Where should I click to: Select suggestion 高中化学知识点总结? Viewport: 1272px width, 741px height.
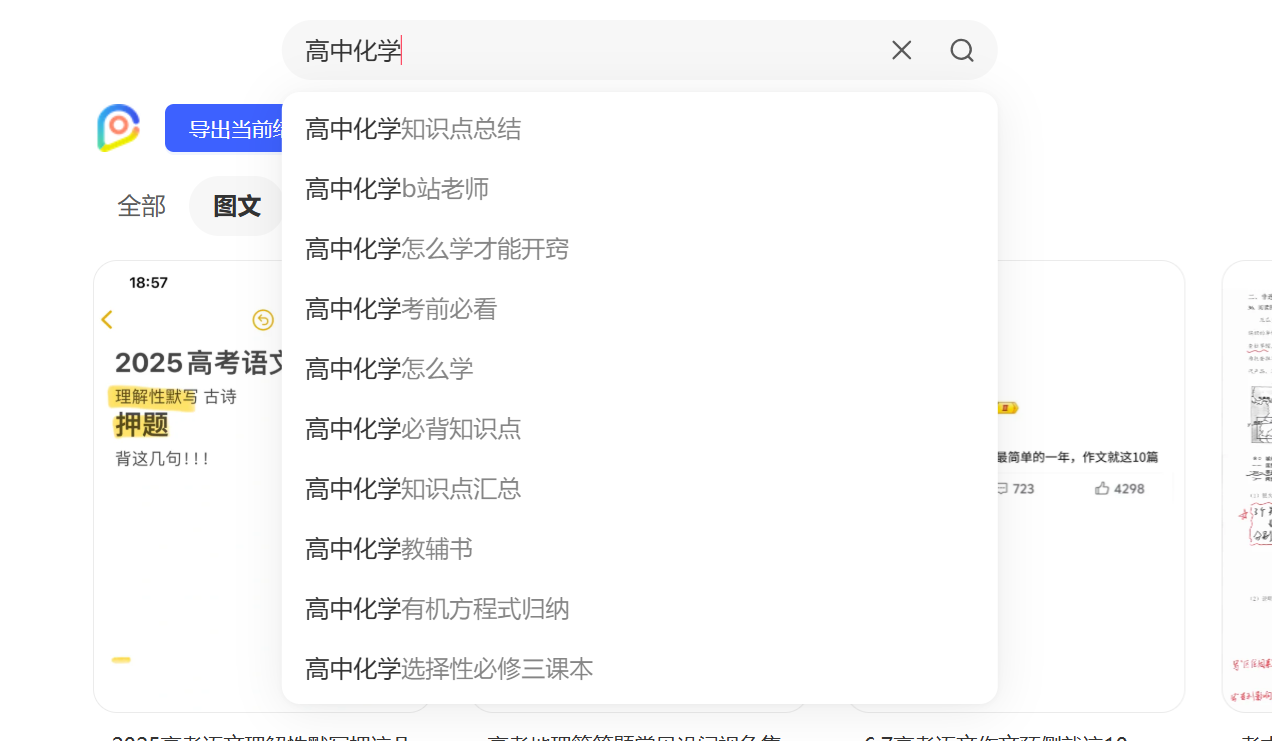click(x=413, y=129)
